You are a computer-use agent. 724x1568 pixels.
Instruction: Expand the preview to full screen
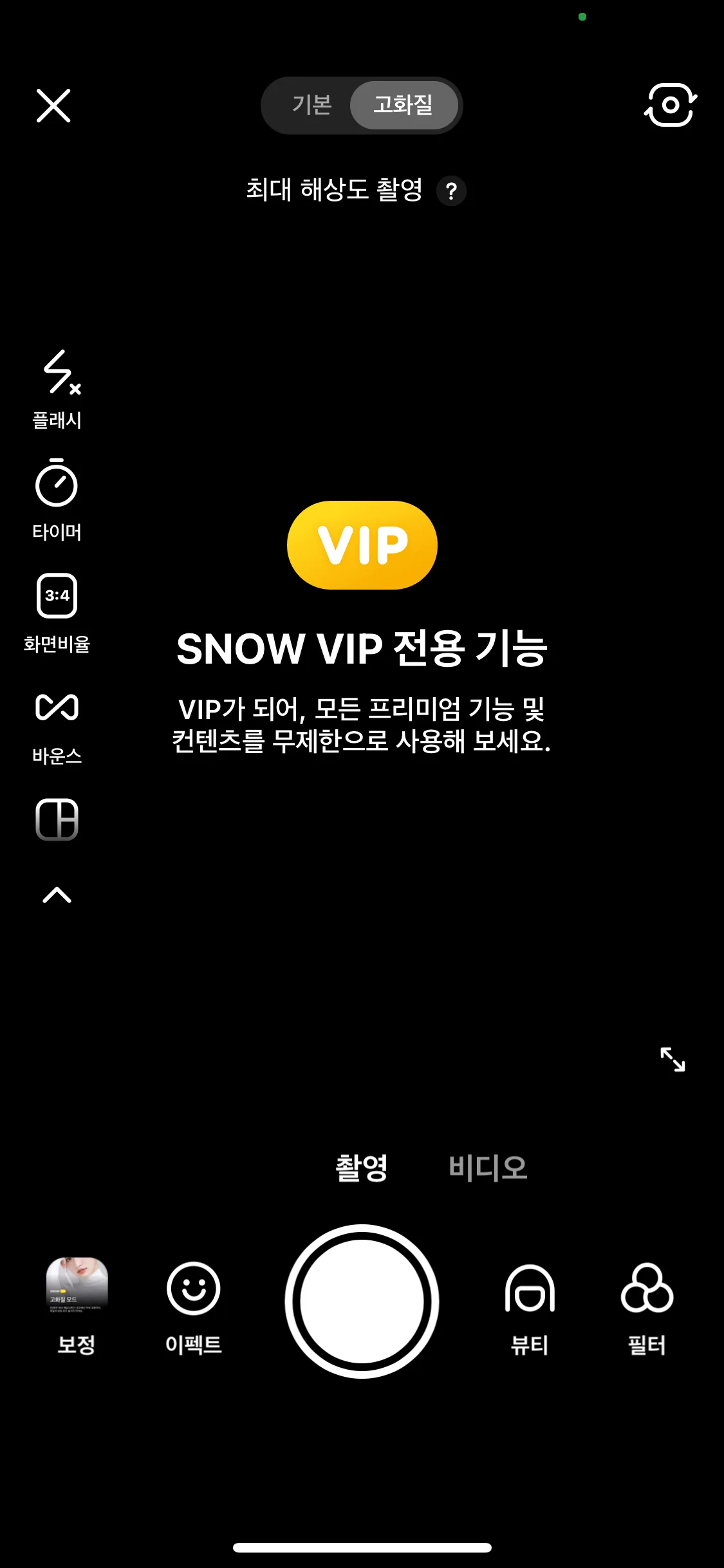click(673, 1059)
